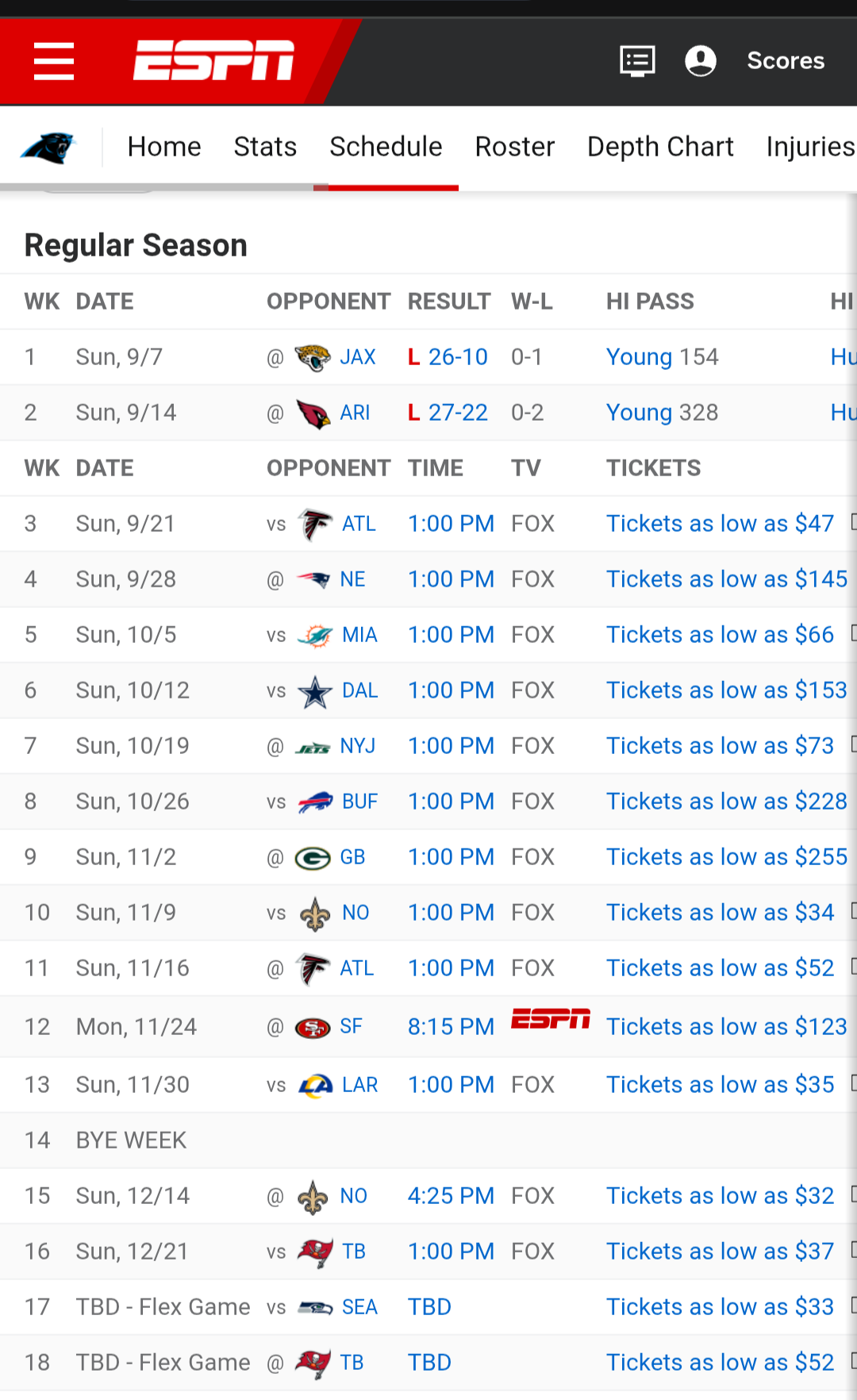Open Scores
Screen dimensions: 857x1400
tap(786, 61)
